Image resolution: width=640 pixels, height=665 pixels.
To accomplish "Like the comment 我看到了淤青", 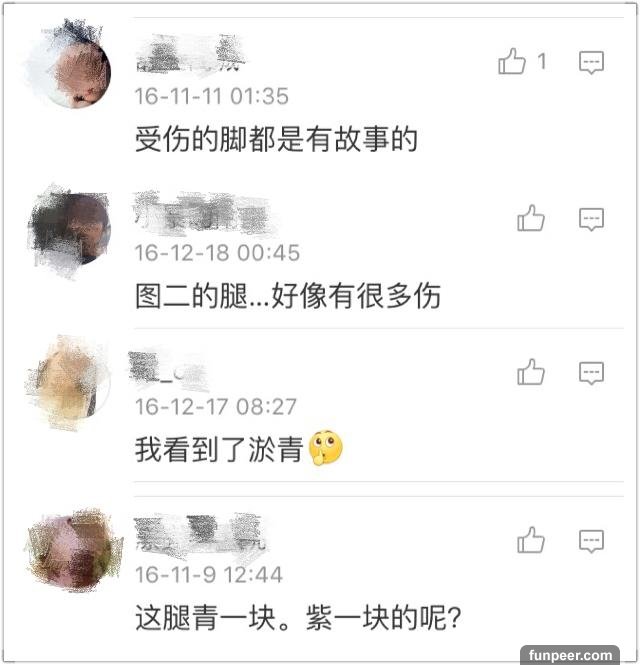I will coord(531,373).
